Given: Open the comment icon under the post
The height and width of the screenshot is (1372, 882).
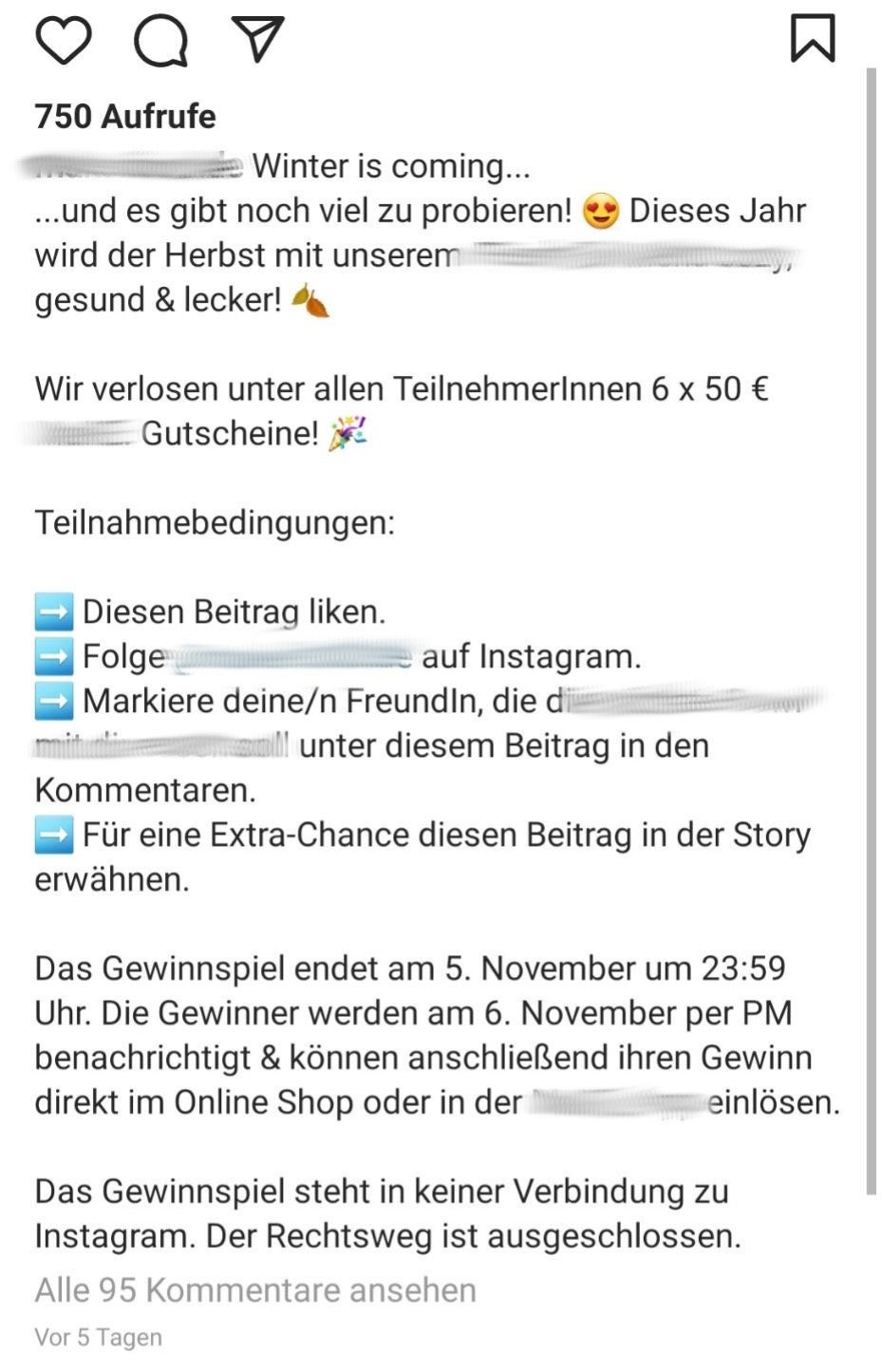Looking at the screenshot, I should point(160,41).
